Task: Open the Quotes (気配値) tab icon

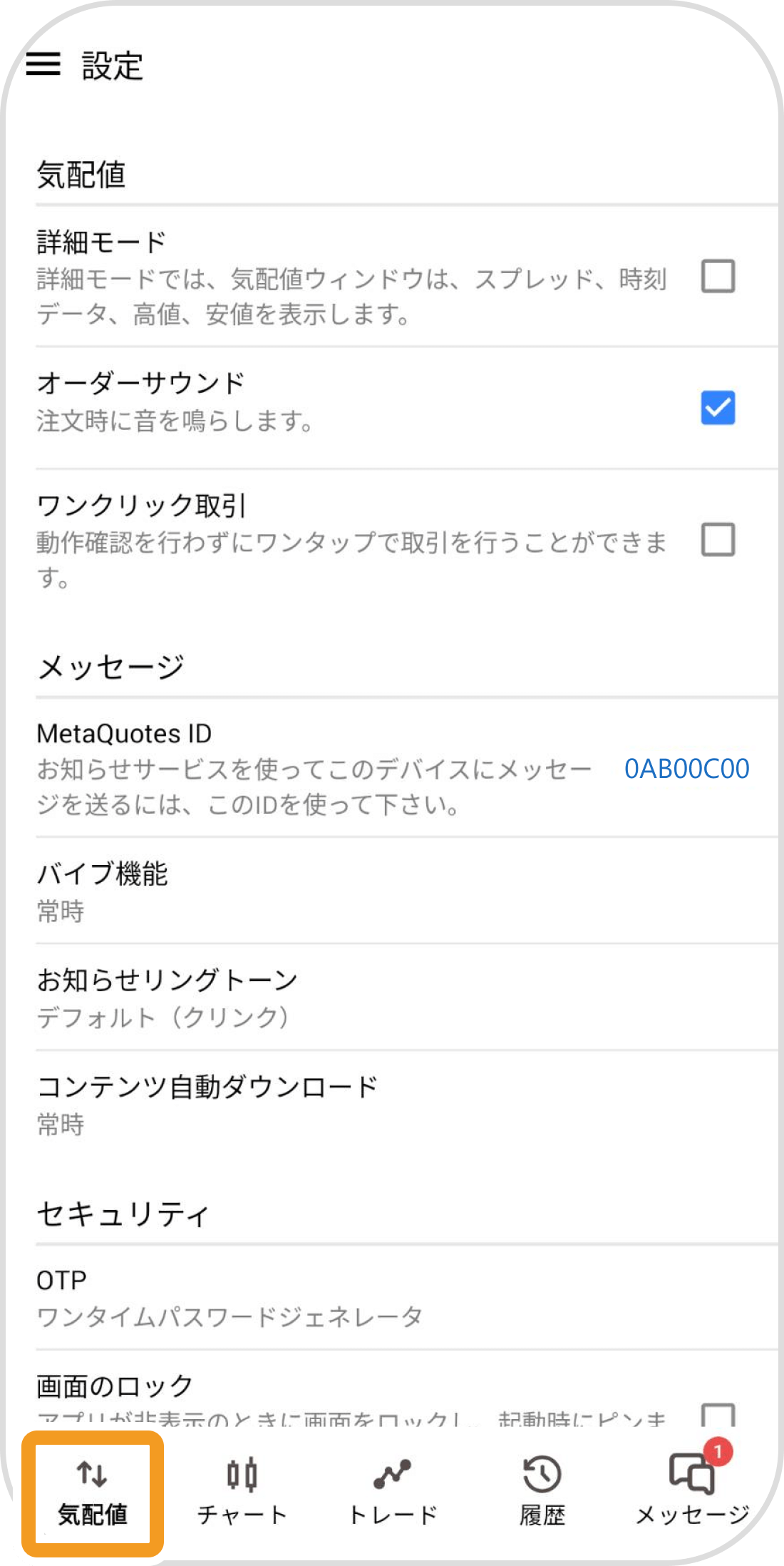Action: pyautogui.click(x=91, y=1471)
